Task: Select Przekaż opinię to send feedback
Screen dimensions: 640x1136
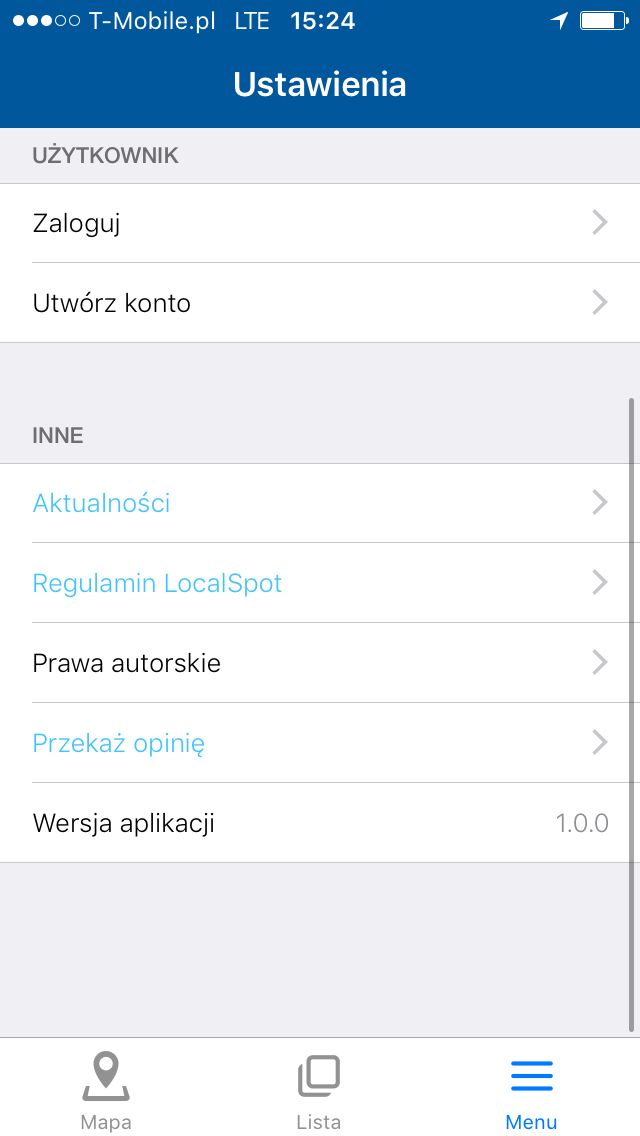Action: (x=320, y=743)
